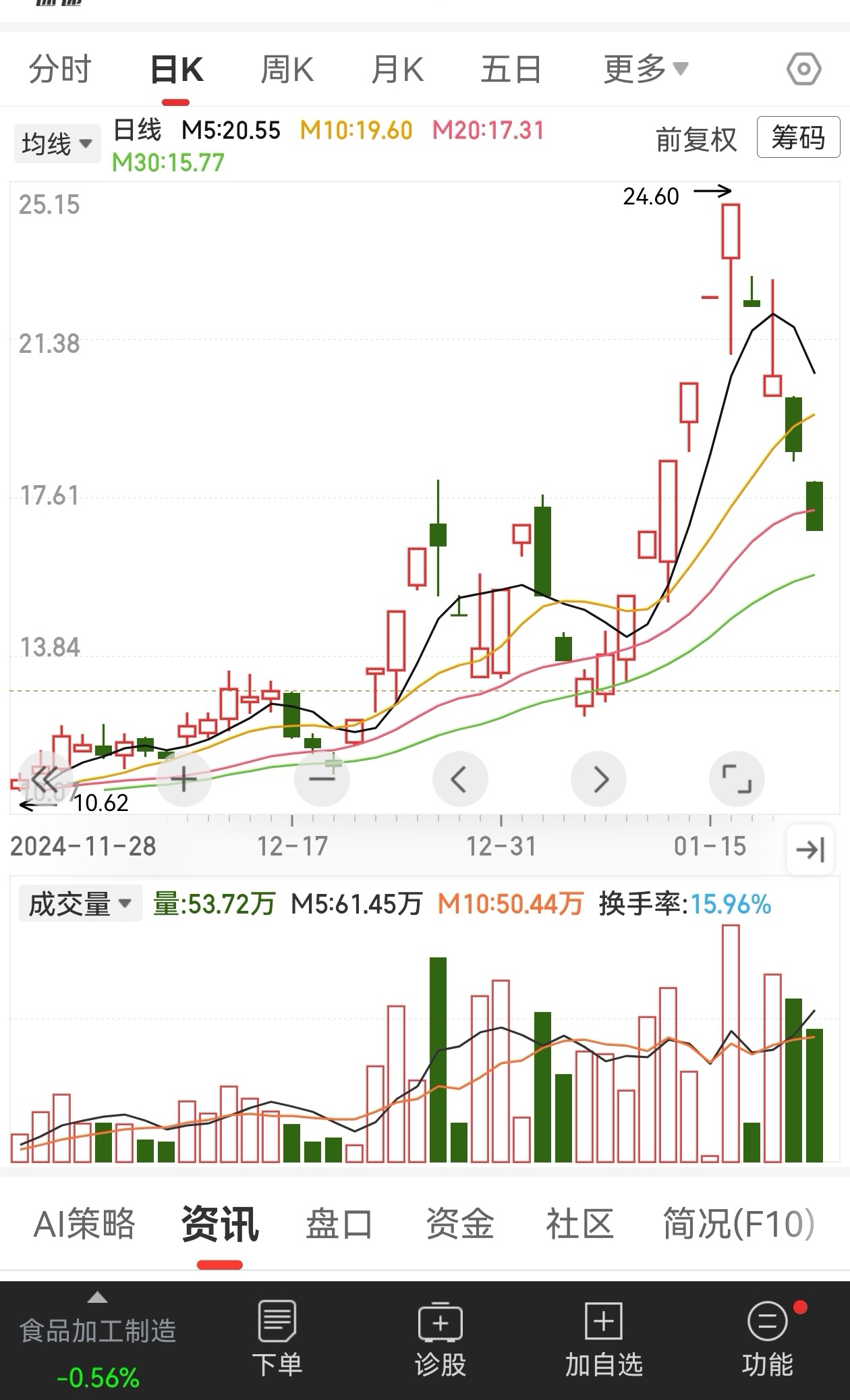850x1400 pixels.
Task: Zoom in the chart with plus button
Action: click(183, 780)
